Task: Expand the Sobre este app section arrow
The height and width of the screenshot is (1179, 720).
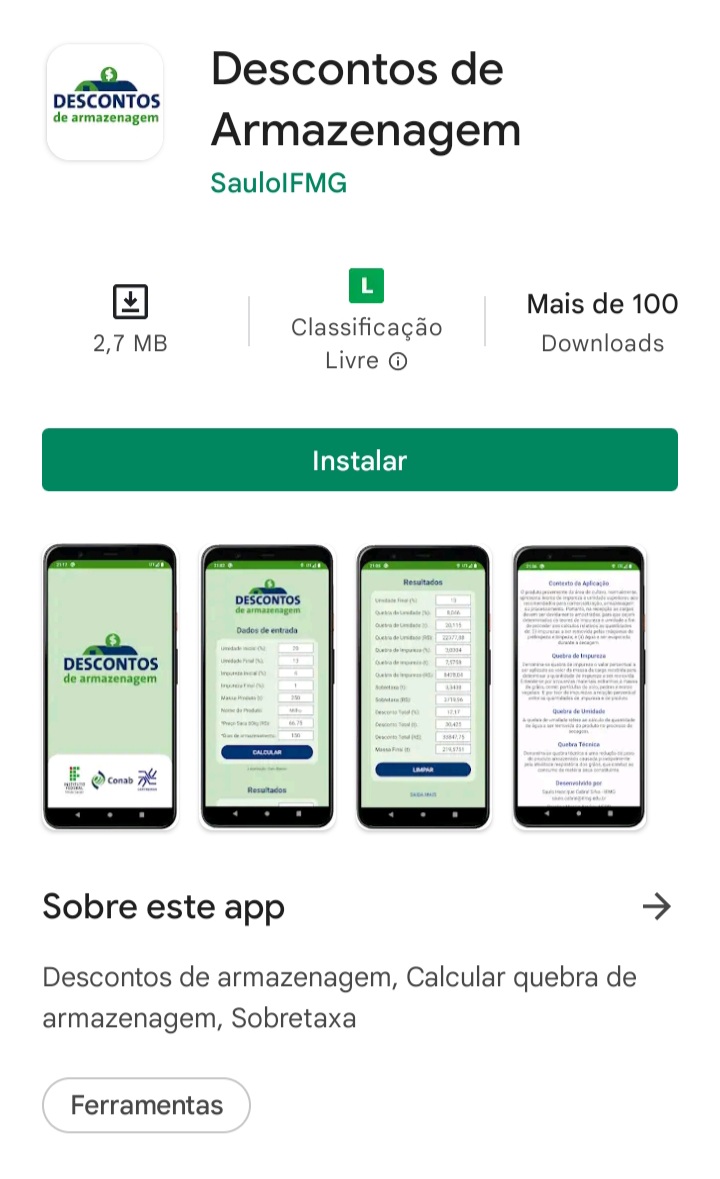Action: (x=656, y=907)
